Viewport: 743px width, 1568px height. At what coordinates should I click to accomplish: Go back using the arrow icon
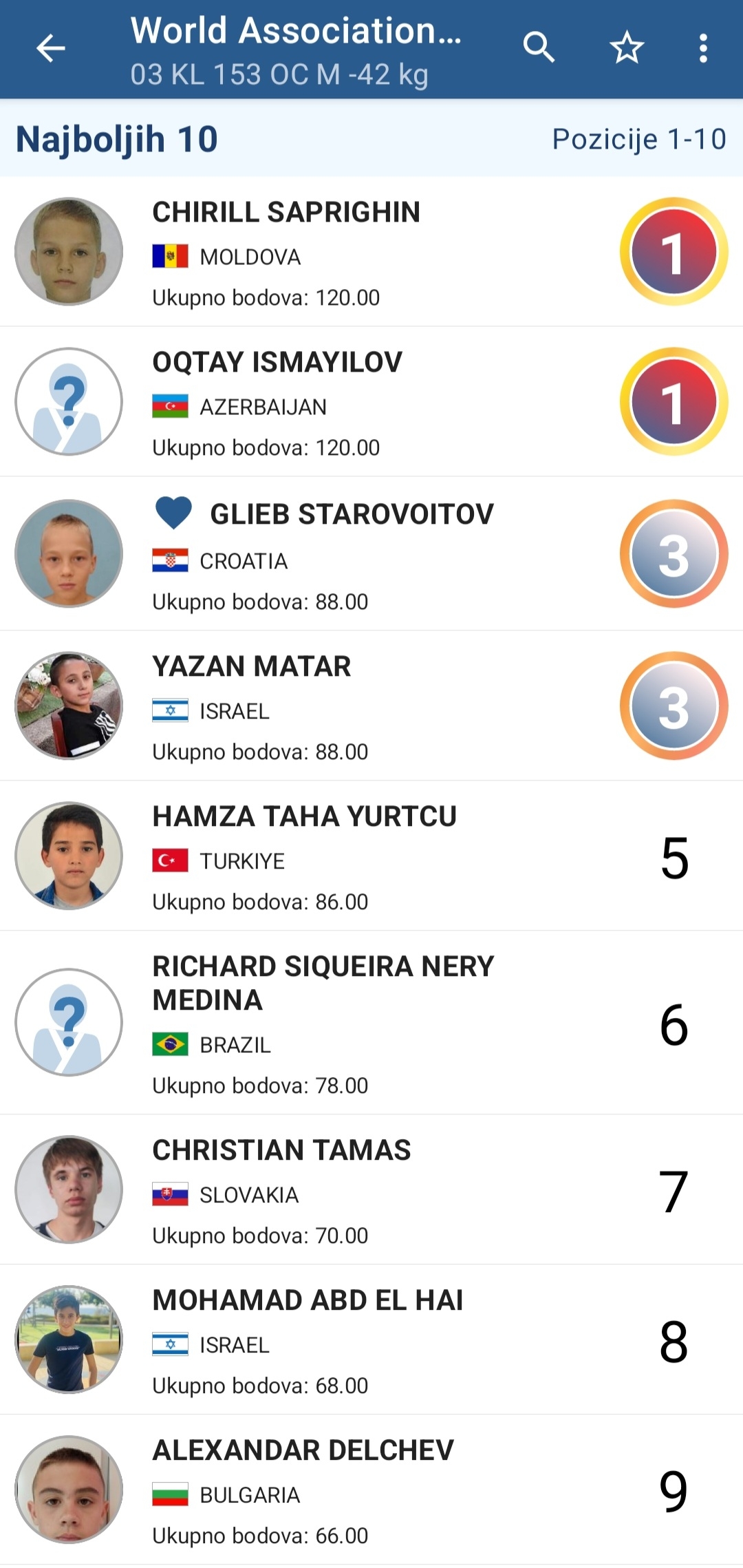tap(50, 48)
